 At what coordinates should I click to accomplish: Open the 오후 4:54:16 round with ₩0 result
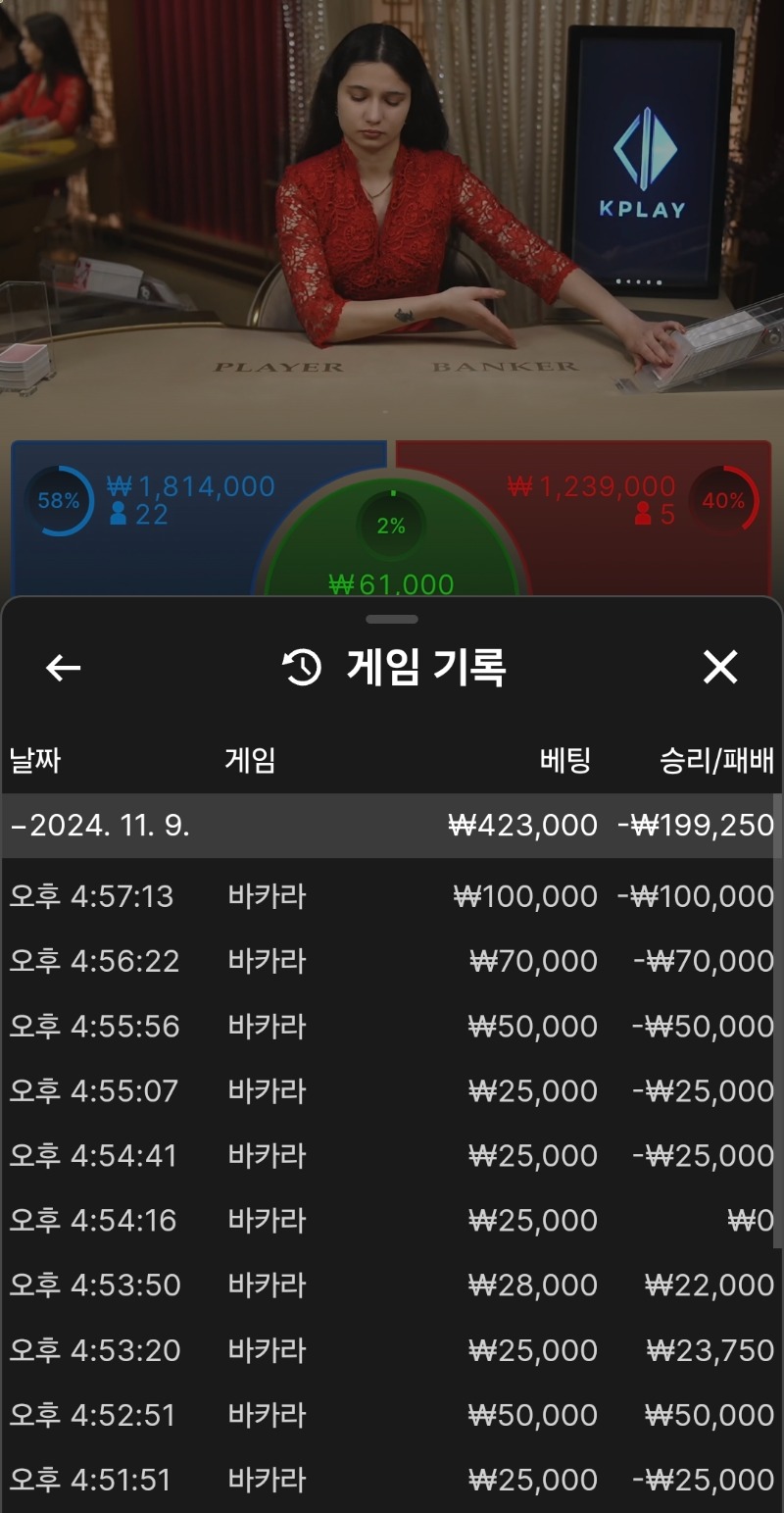390,1220
